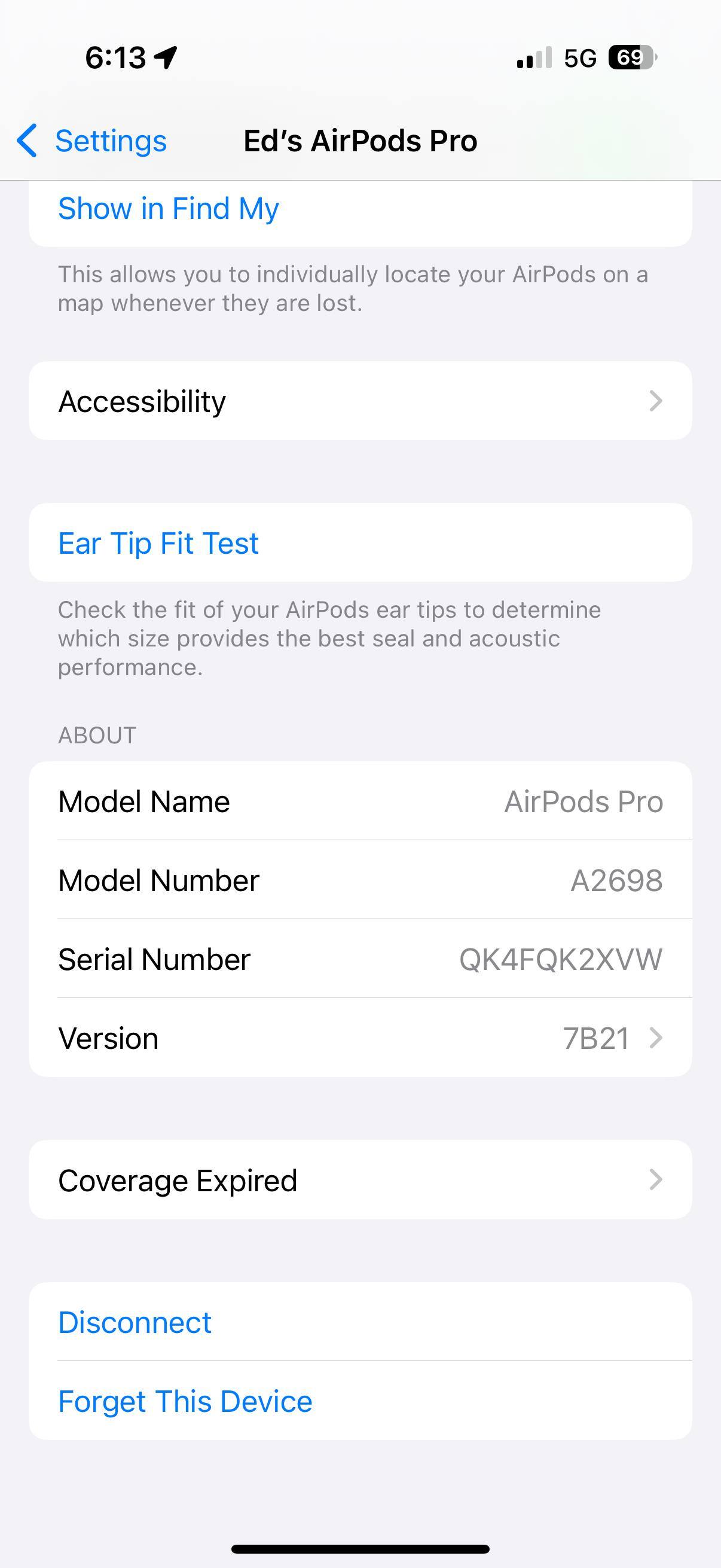Disconnect the AirPods Pro
The image size is (721, 1568).
click(x=135, y=1322)
